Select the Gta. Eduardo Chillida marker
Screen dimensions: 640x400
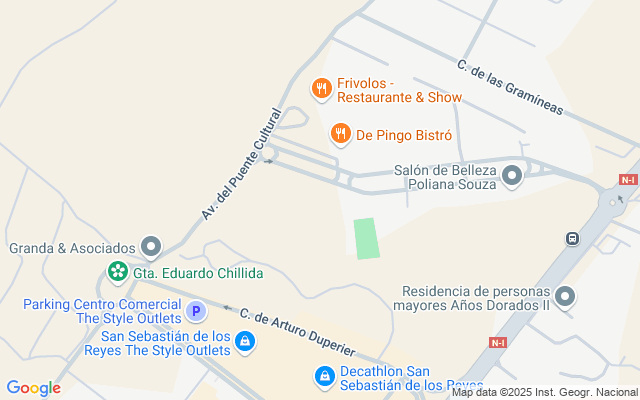(118, 272)
